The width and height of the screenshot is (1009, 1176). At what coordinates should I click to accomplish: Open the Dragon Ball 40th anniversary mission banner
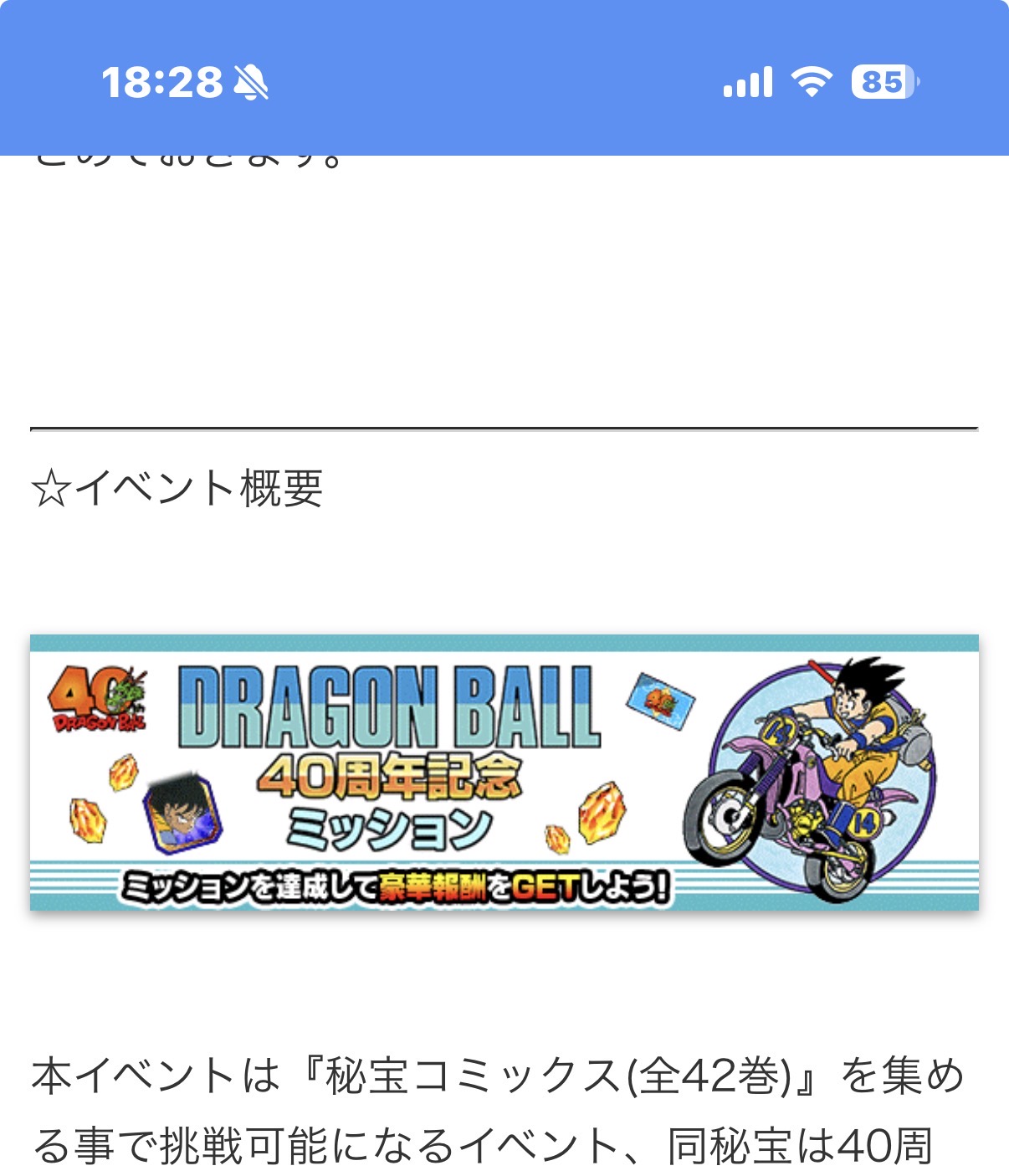(504, 773)
